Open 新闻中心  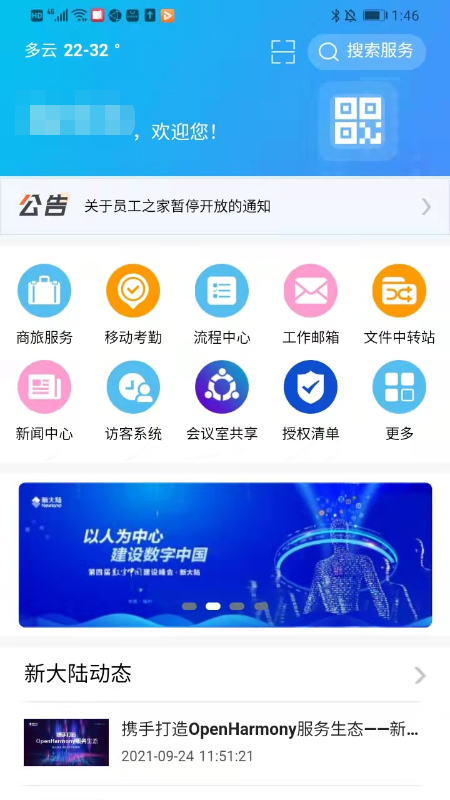pos(44,401)
